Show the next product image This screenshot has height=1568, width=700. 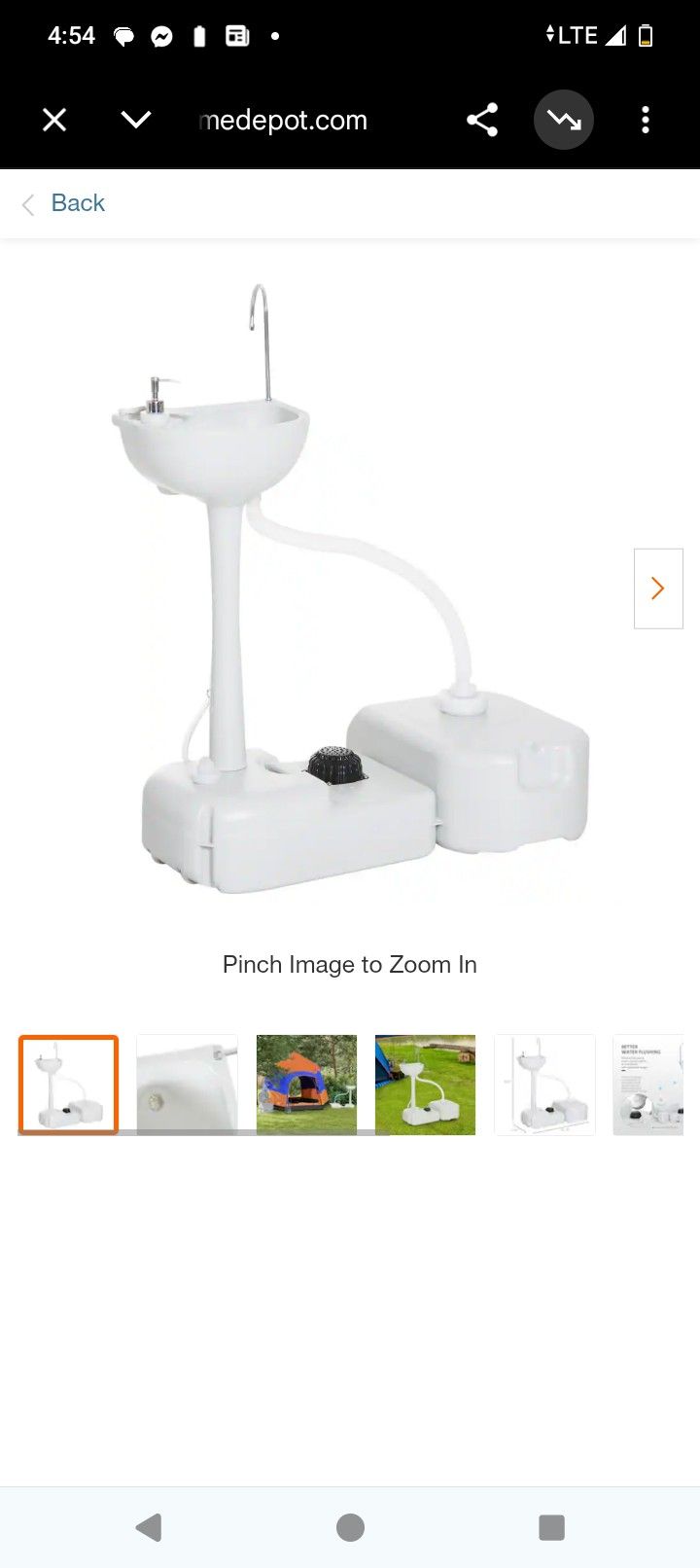(x=658, y=588)
